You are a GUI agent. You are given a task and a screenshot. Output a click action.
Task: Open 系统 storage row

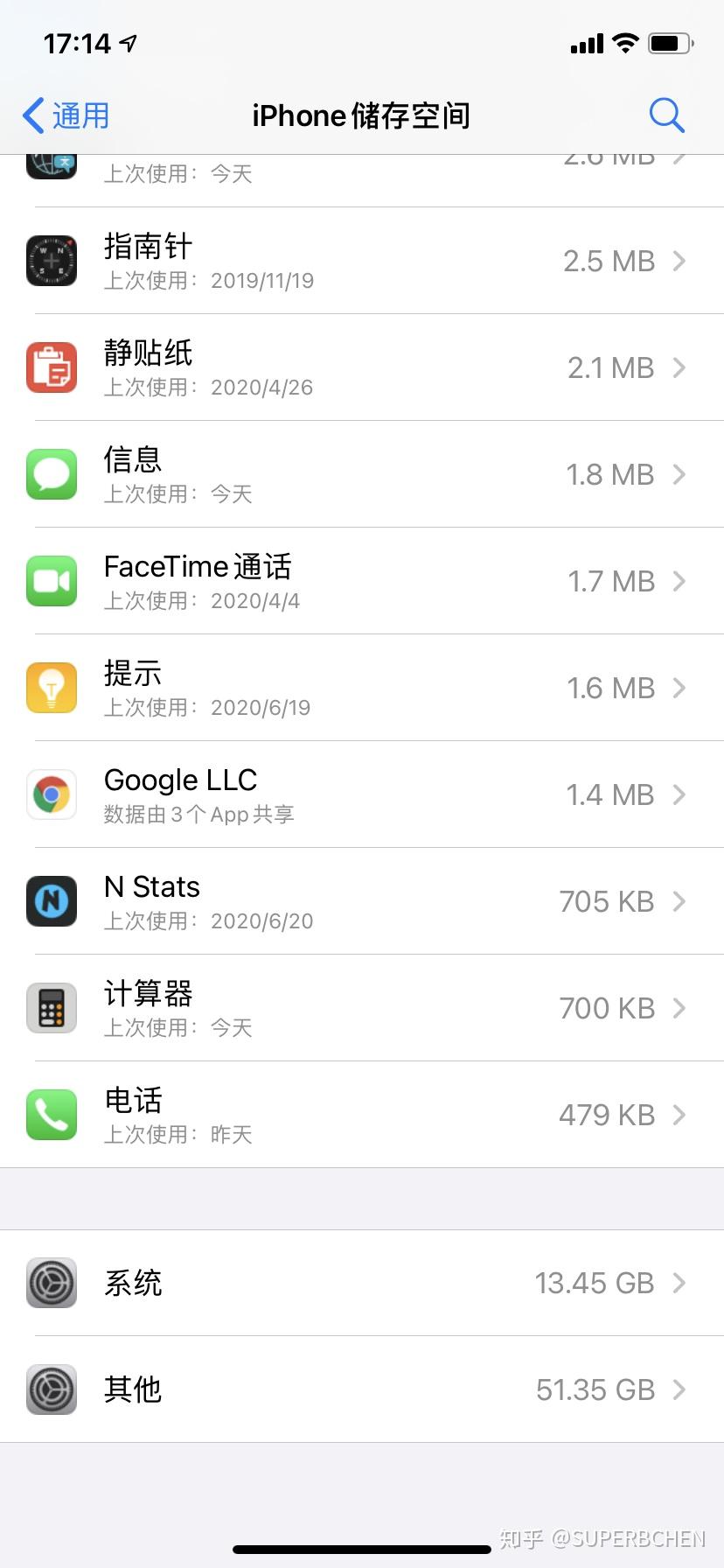362,1283
